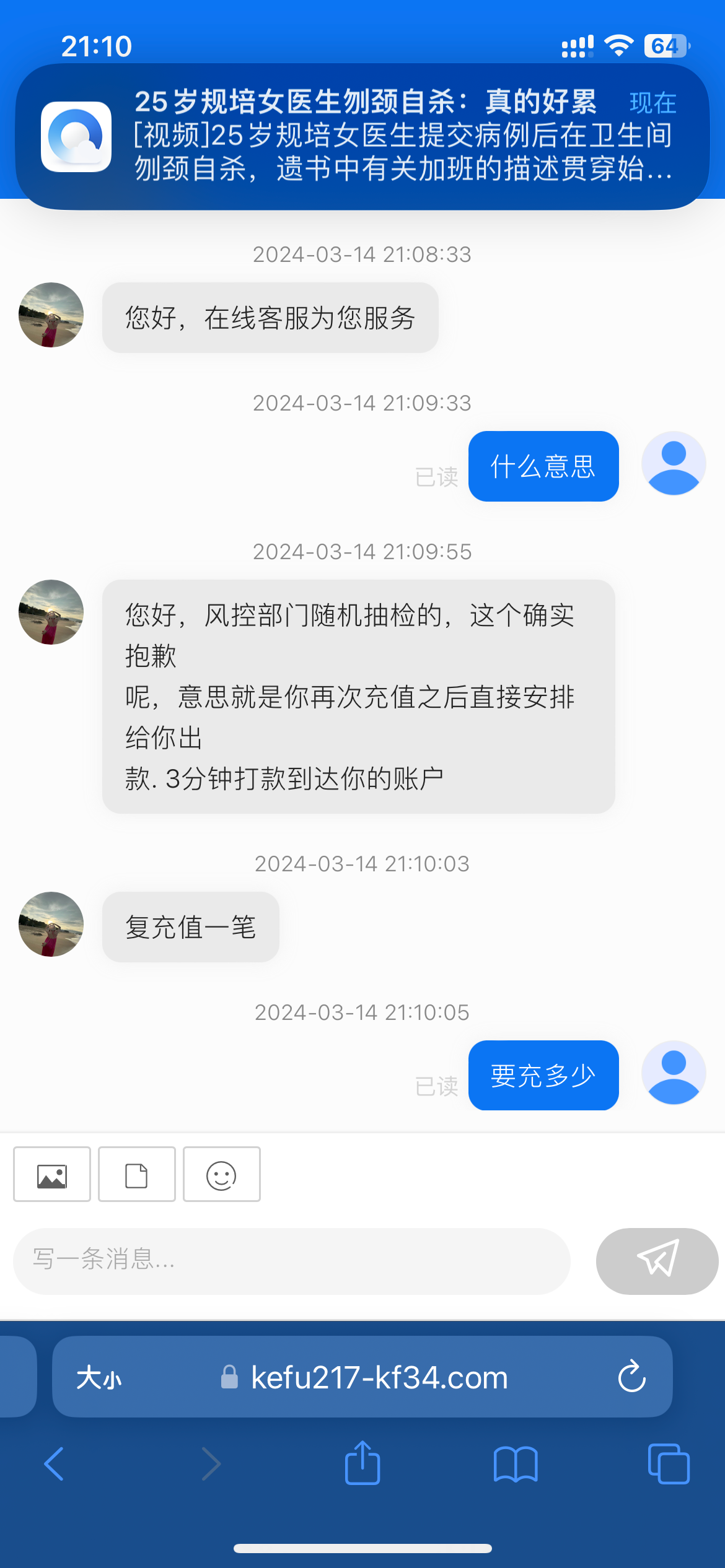Open the emoji picker
Image resolution: width=725 pixels, height=1568 pixels.
[x=221, y=1174]
